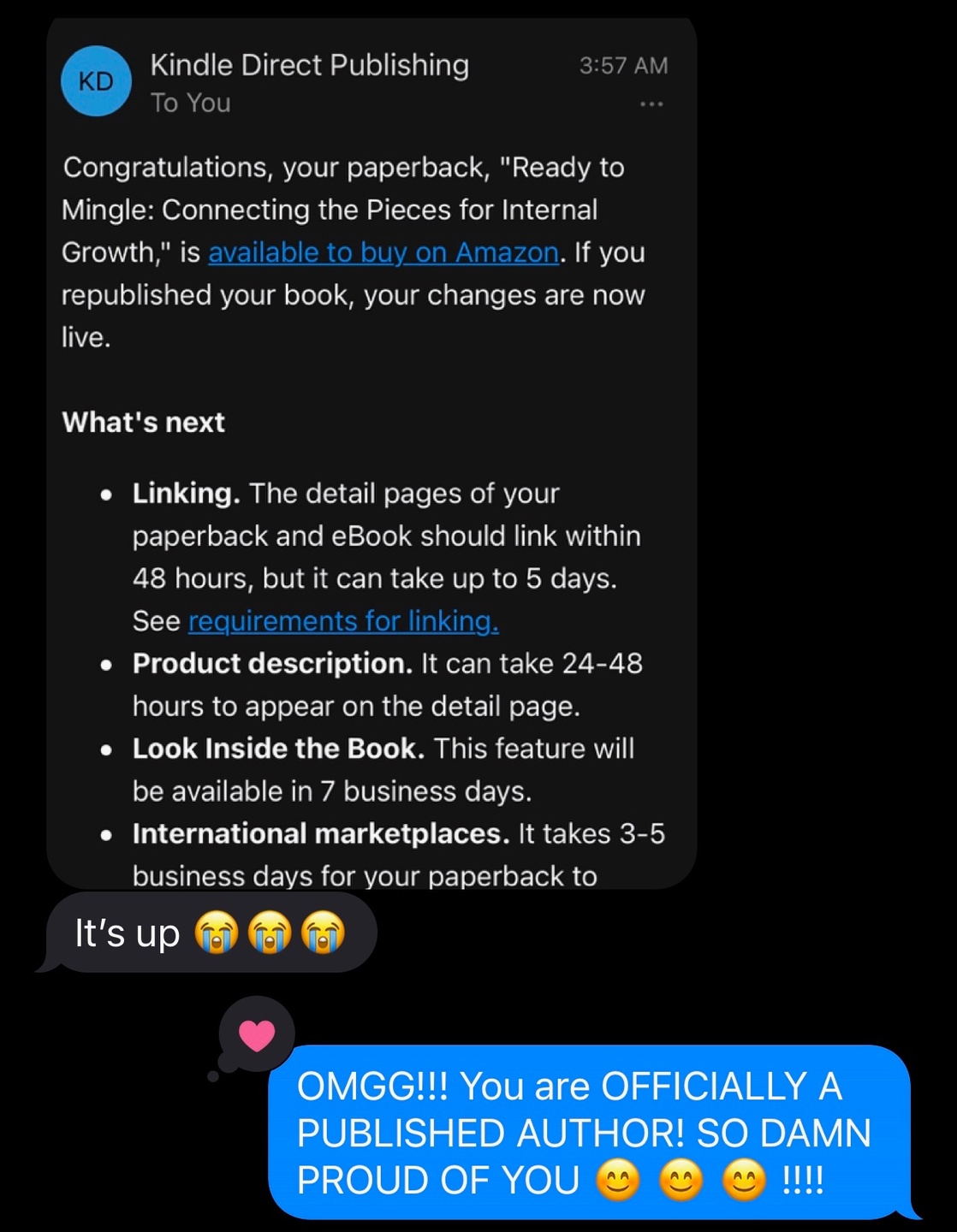
Task: Tap the heart reaction on the blue message
Action: pyautogui.click(x=257, y=1035)
